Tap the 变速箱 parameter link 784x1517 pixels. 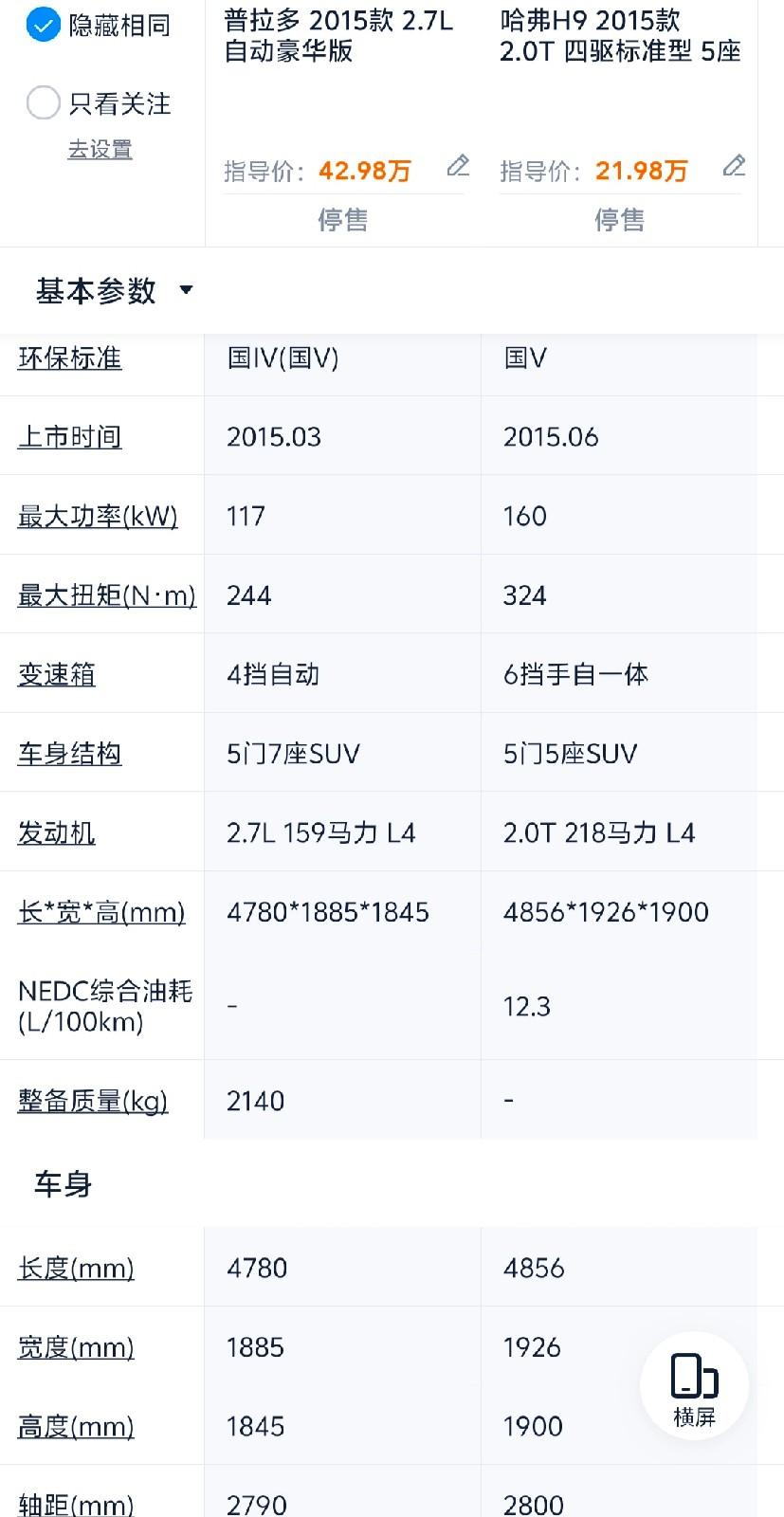(57, 675)
